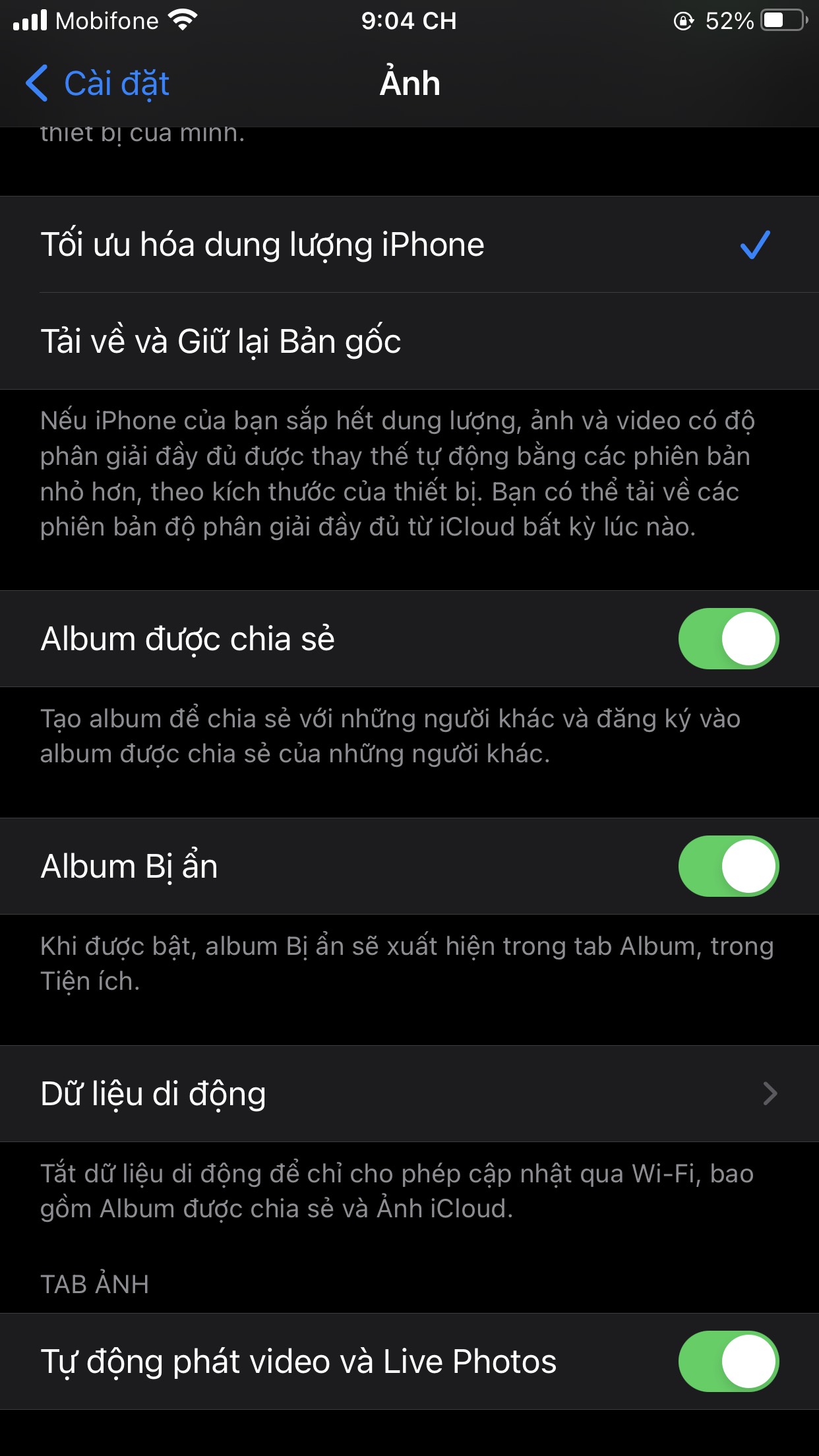819x1456 pixels.
Task: Go back to Cài đặt
Action: pos(98,84)
